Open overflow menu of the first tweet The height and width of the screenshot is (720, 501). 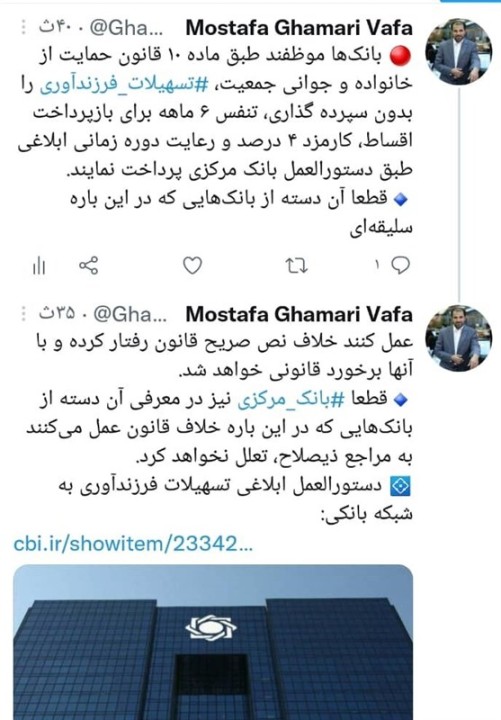[23, 28]
